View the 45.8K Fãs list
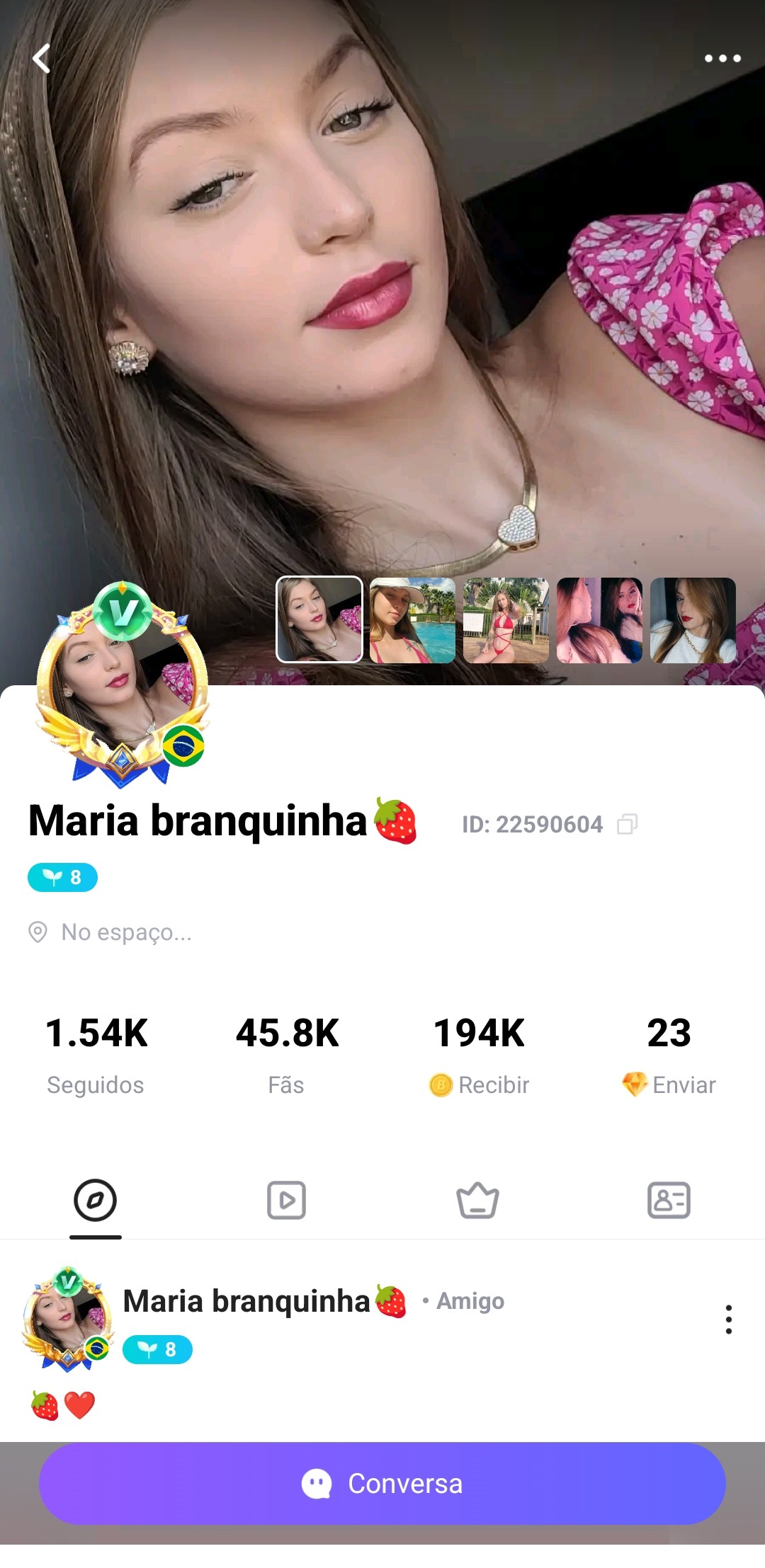This screenshot has height=1568, width=765. pos(287,1054)
